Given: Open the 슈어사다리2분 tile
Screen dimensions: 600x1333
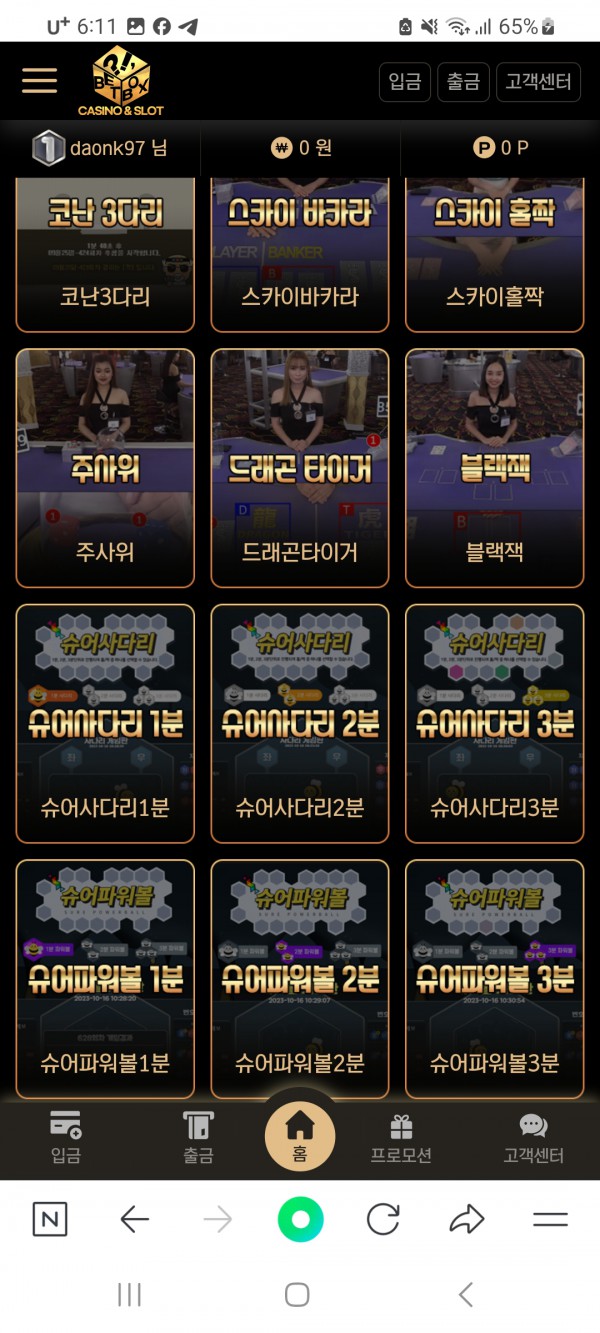Looking at the screenshot, I should coord(300,723).
